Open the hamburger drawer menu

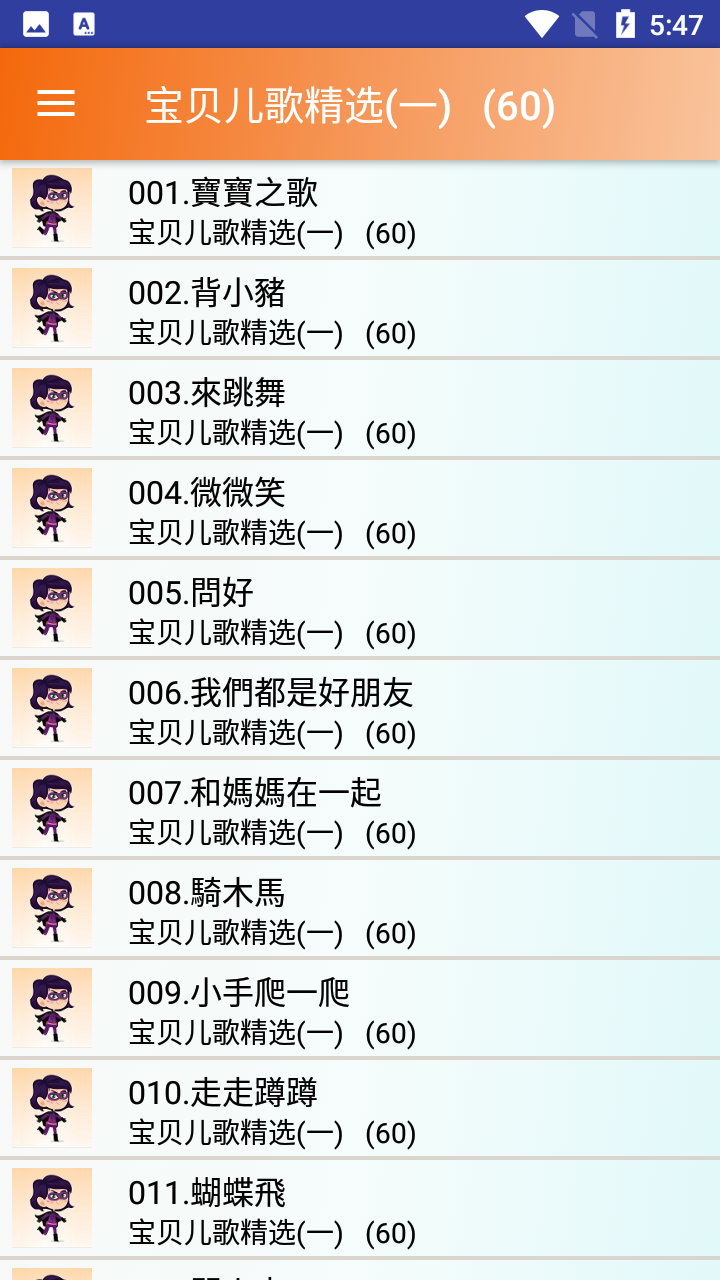(56, 104)
